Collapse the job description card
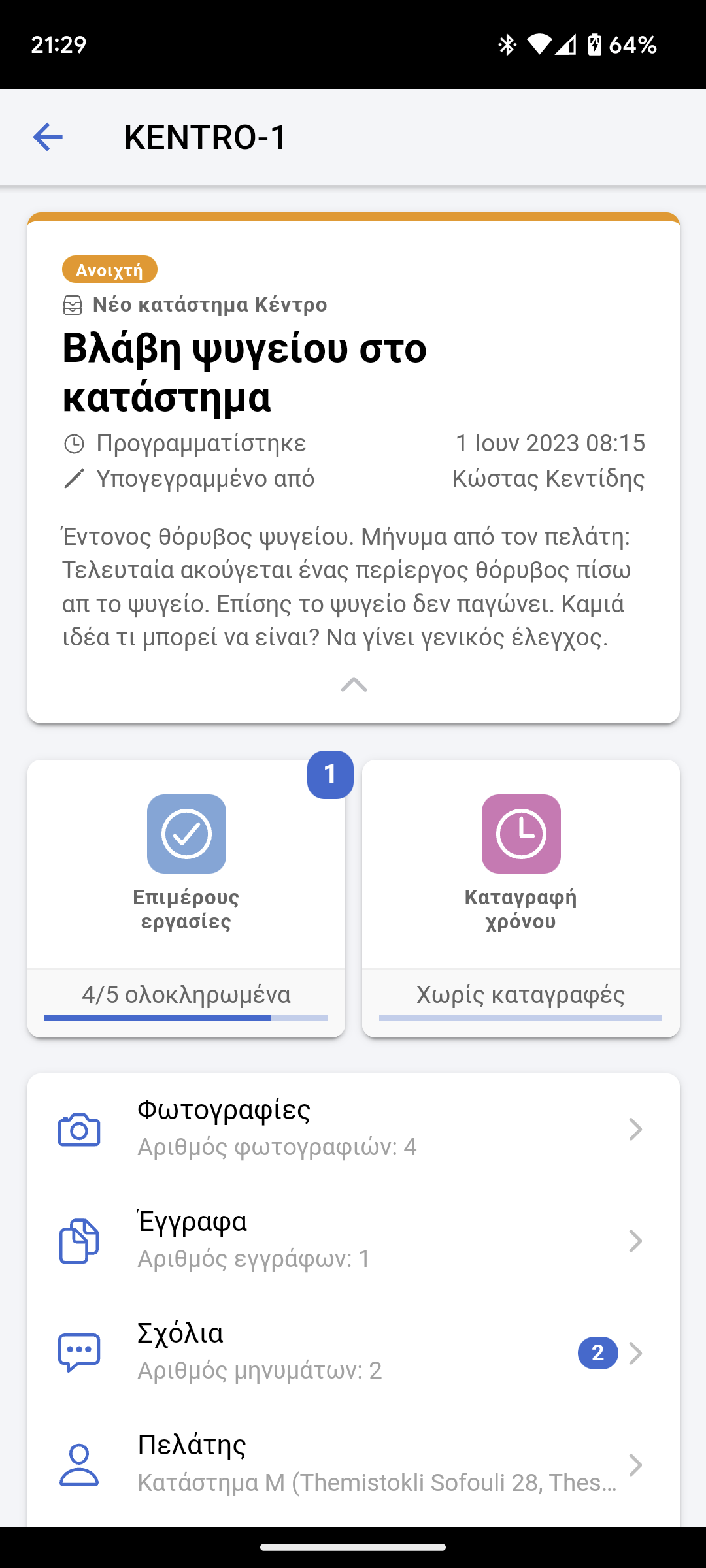 click(x=354, y=685)
